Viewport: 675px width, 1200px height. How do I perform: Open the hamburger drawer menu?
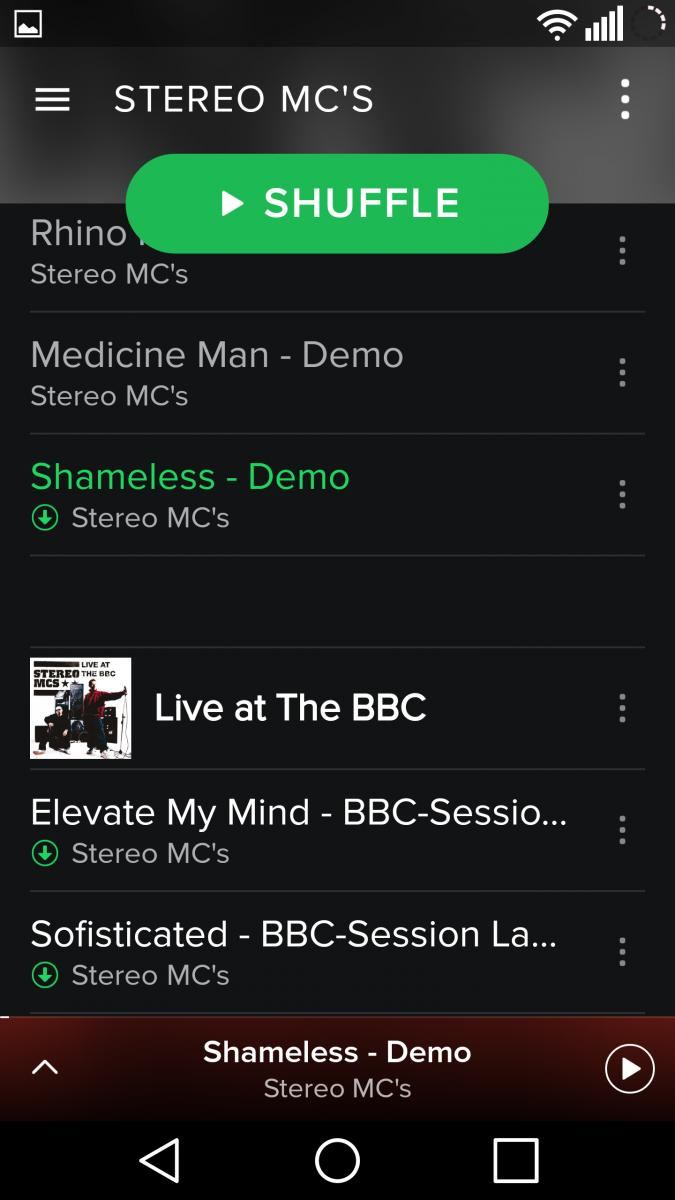52,99
